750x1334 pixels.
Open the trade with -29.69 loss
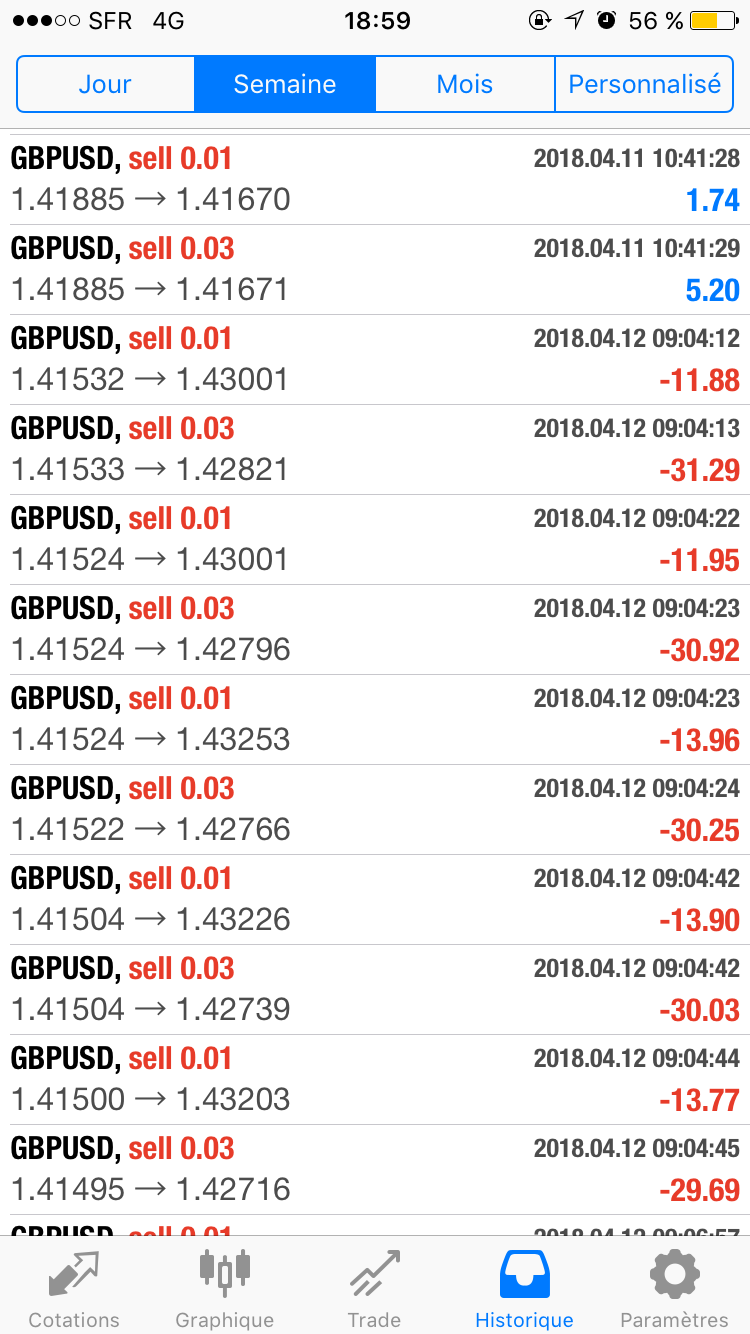tap(375, 1170)
